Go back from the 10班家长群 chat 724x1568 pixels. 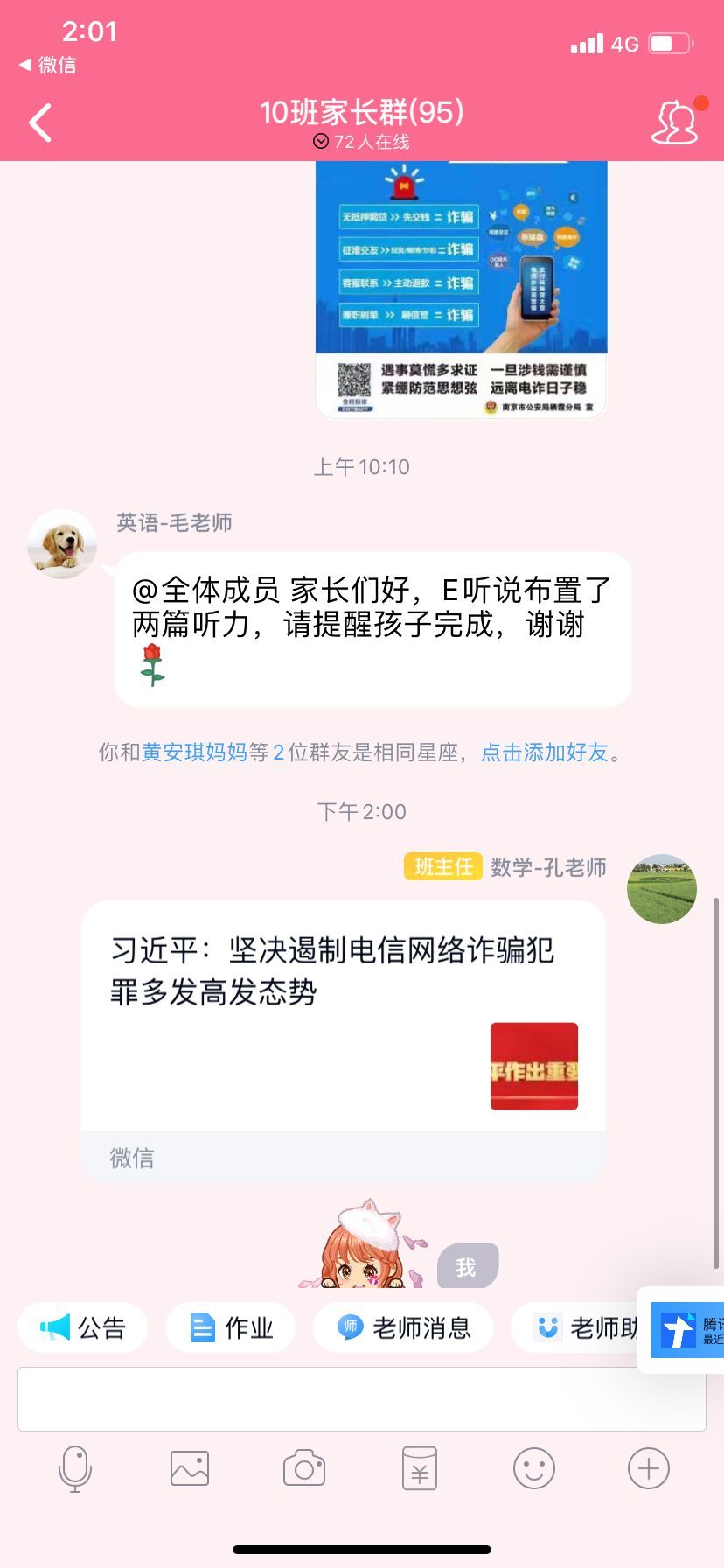[41, 123]
